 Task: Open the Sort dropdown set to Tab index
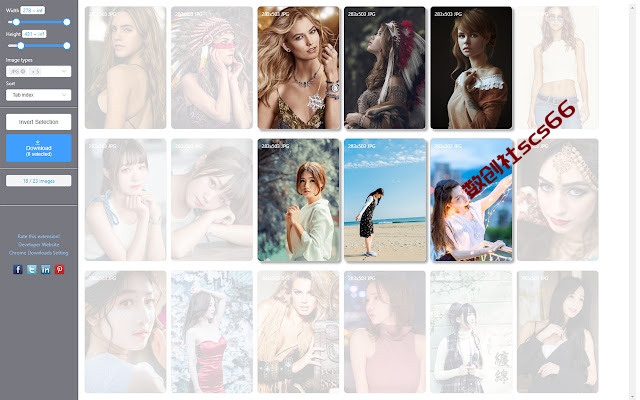coord(38,94)
